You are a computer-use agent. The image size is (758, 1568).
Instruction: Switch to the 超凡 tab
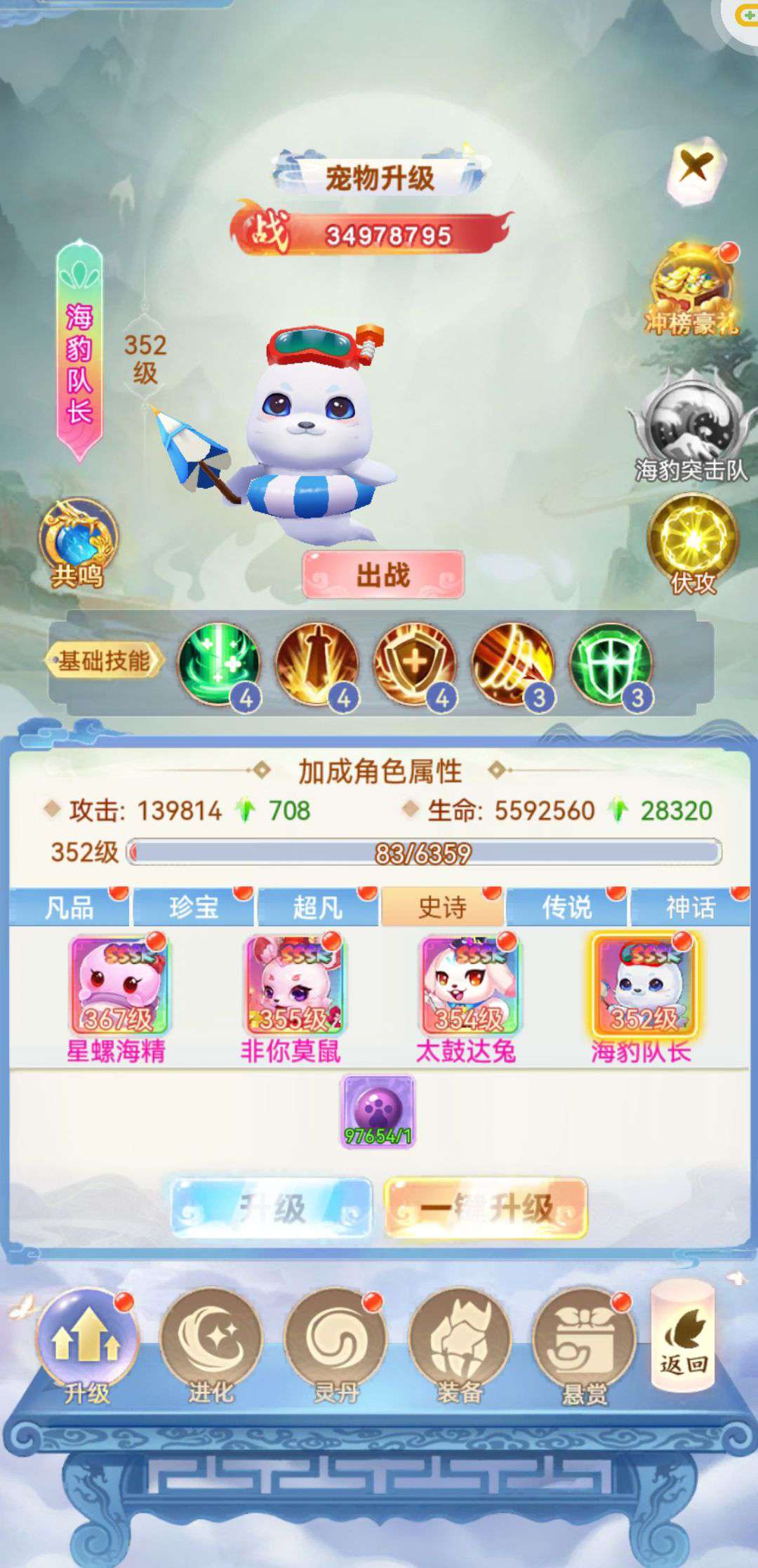[x=317, y=907]
